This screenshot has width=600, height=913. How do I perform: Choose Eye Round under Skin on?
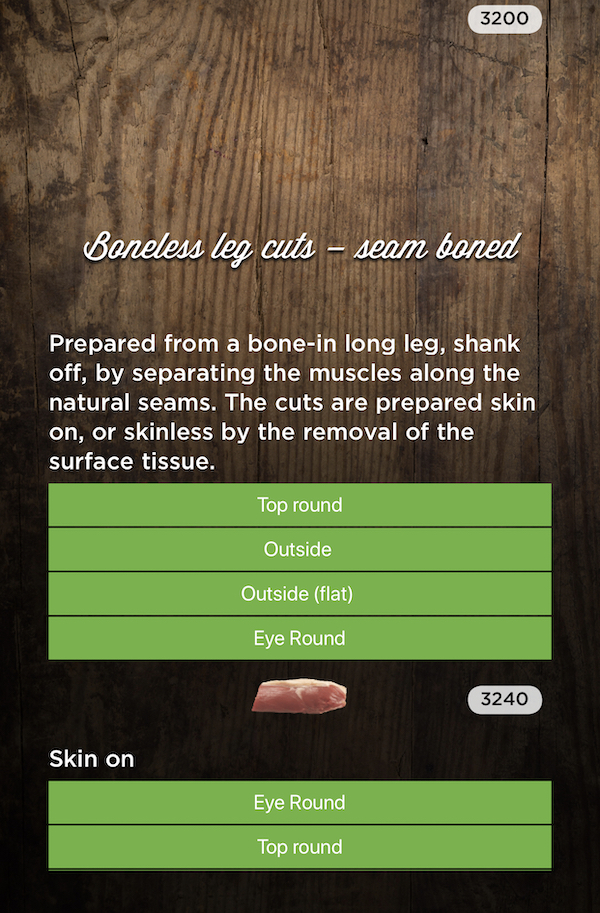pos(299,802)
